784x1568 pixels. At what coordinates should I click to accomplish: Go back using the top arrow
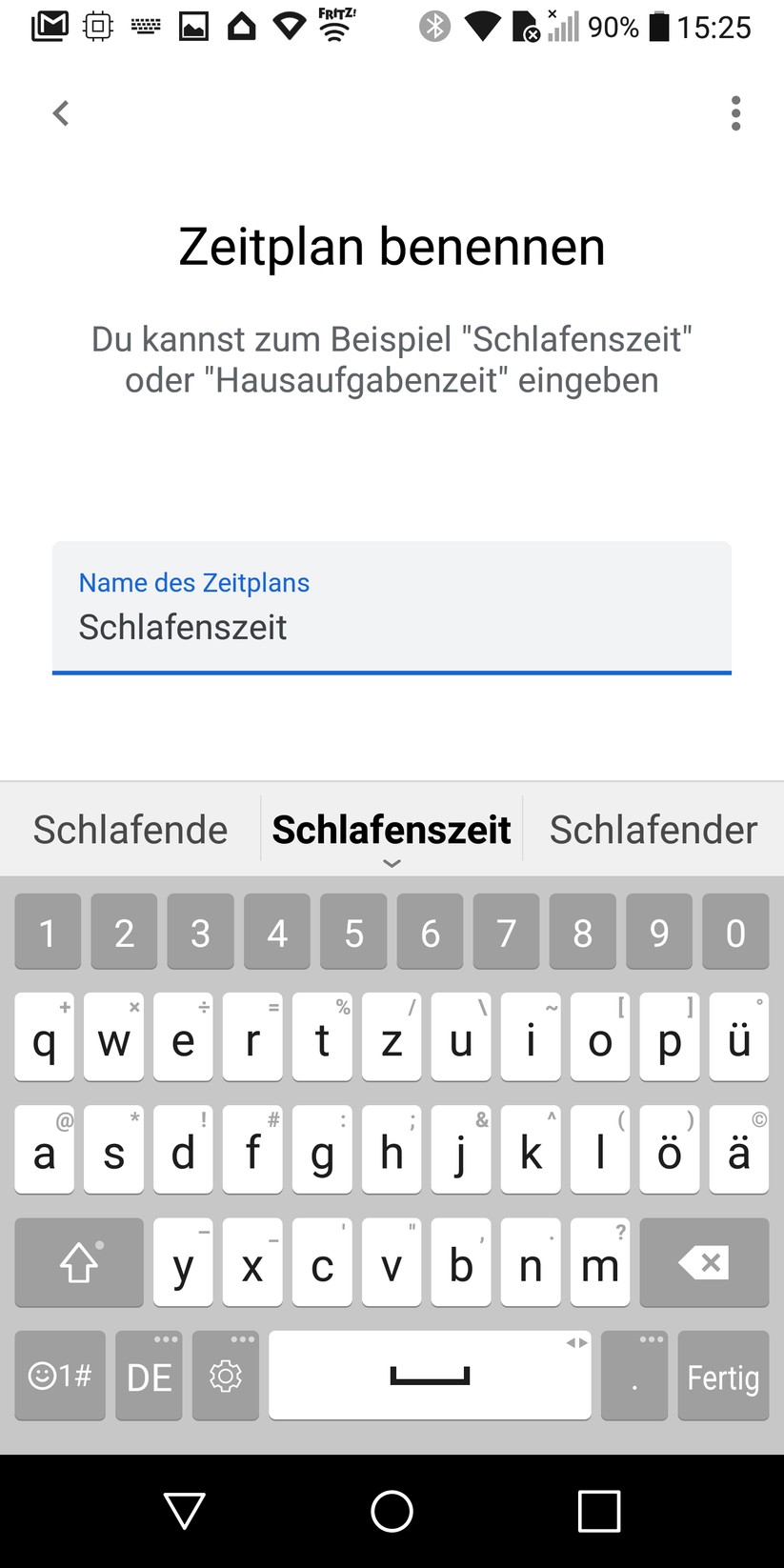point(61,113)
